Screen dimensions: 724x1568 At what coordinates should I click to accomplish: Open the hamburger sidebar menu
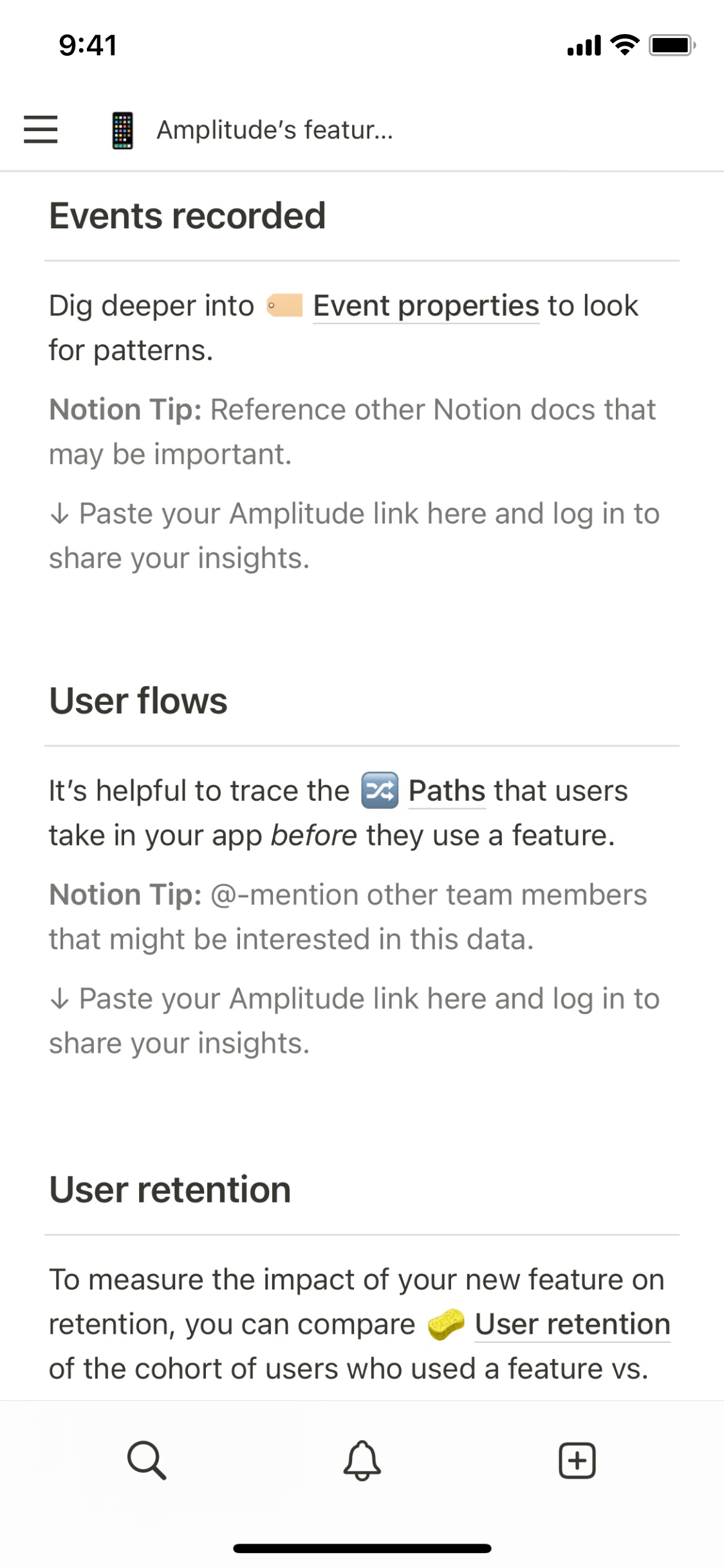point(41,129)
